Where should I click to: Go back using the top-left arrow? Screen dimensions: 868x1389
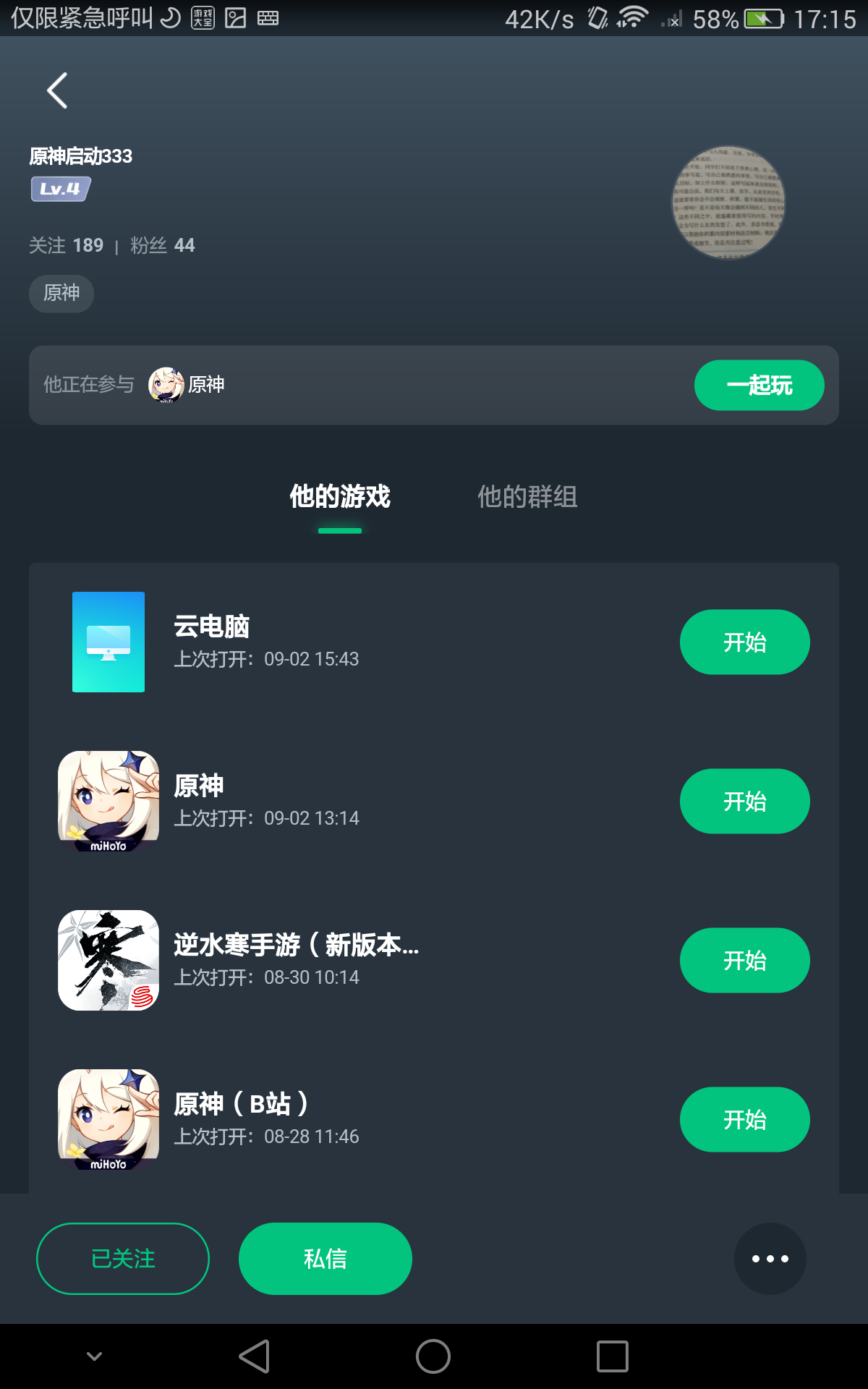pos(58,90)
